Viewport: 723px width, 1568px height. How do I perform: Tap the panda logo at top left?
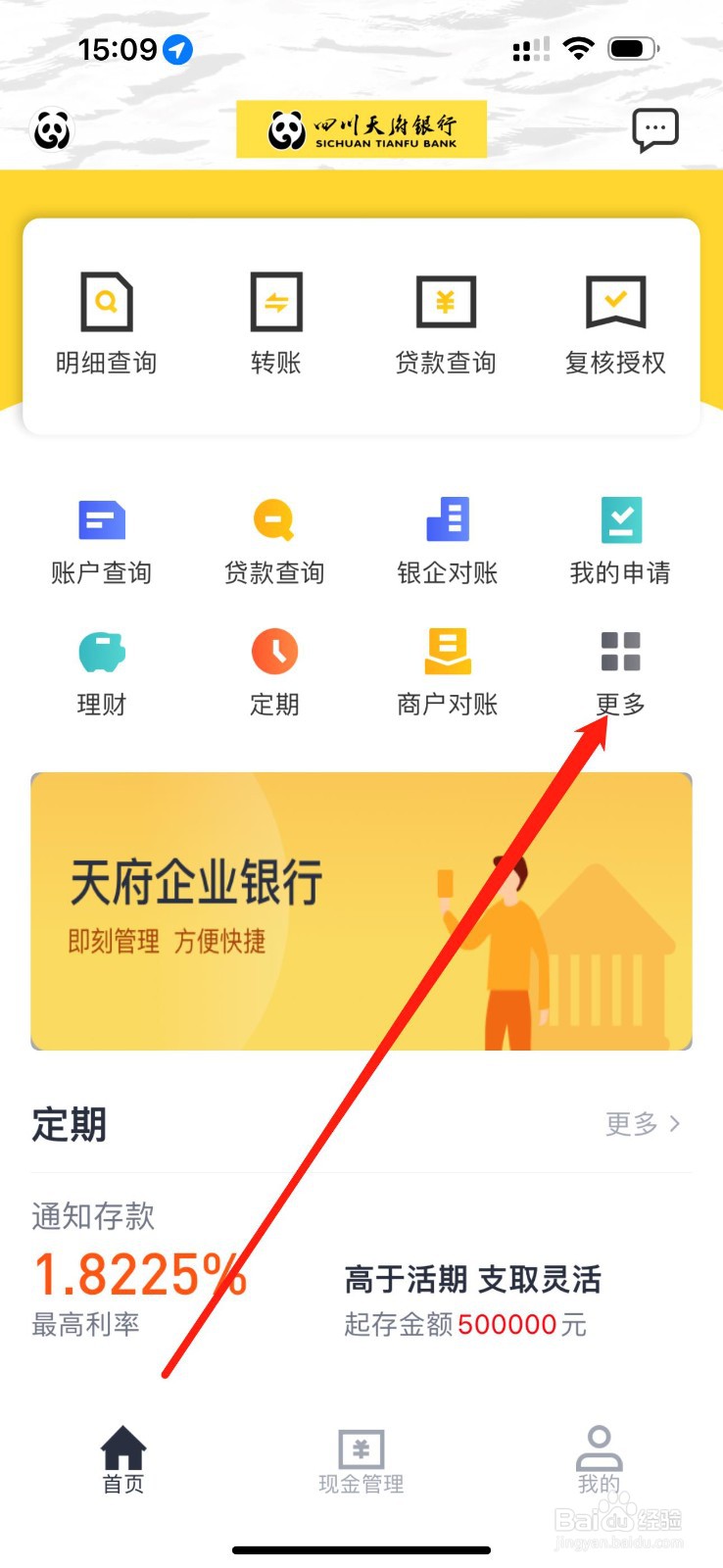(52, 128)
